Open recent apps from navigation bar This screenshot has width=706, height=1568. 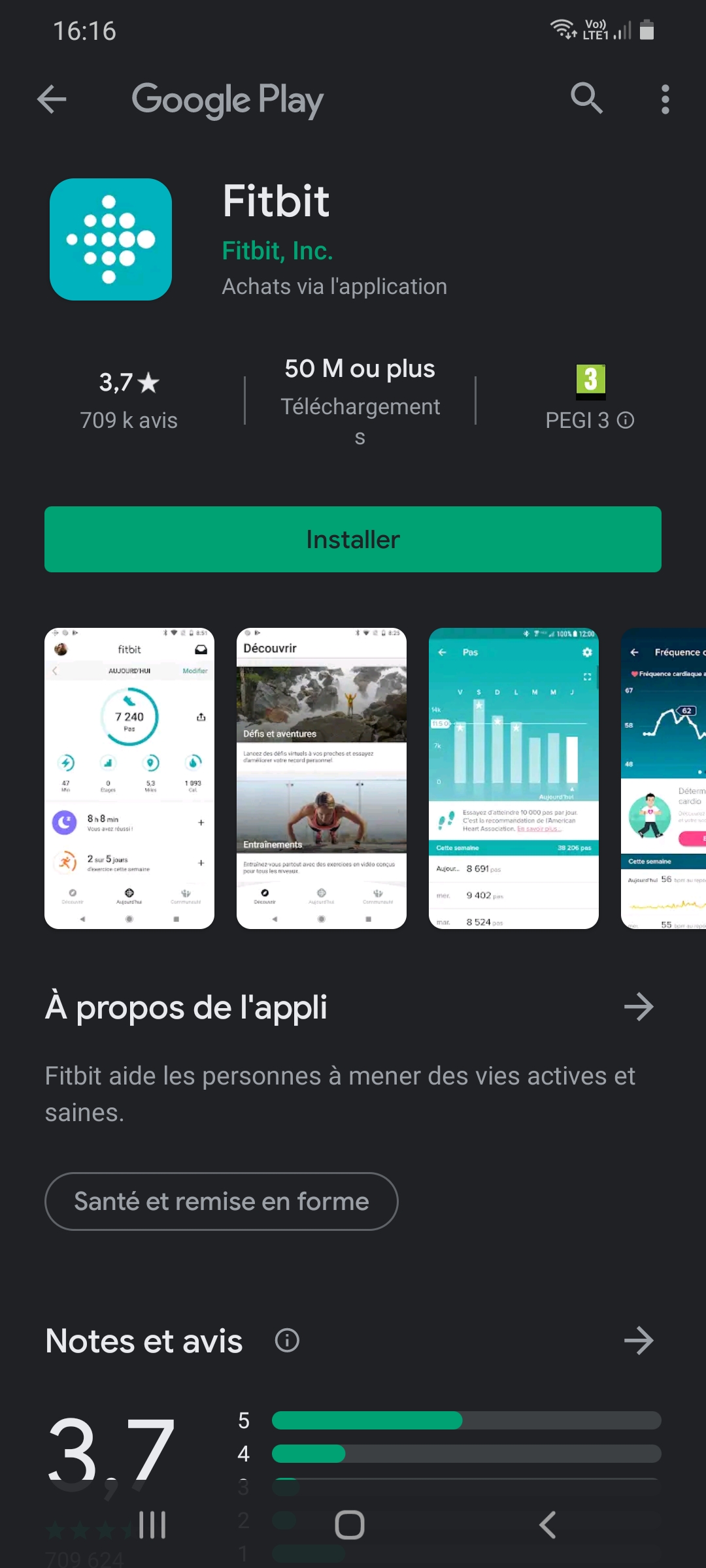coord(152,1526)
